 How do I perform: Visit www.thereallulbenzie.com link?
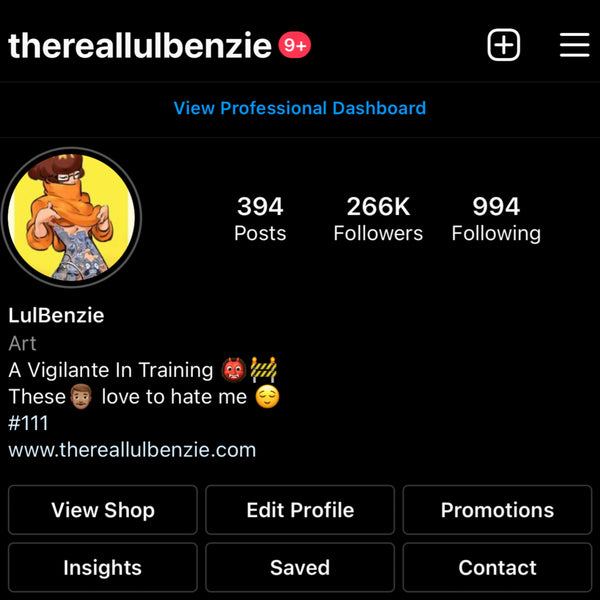coord(132,450)
